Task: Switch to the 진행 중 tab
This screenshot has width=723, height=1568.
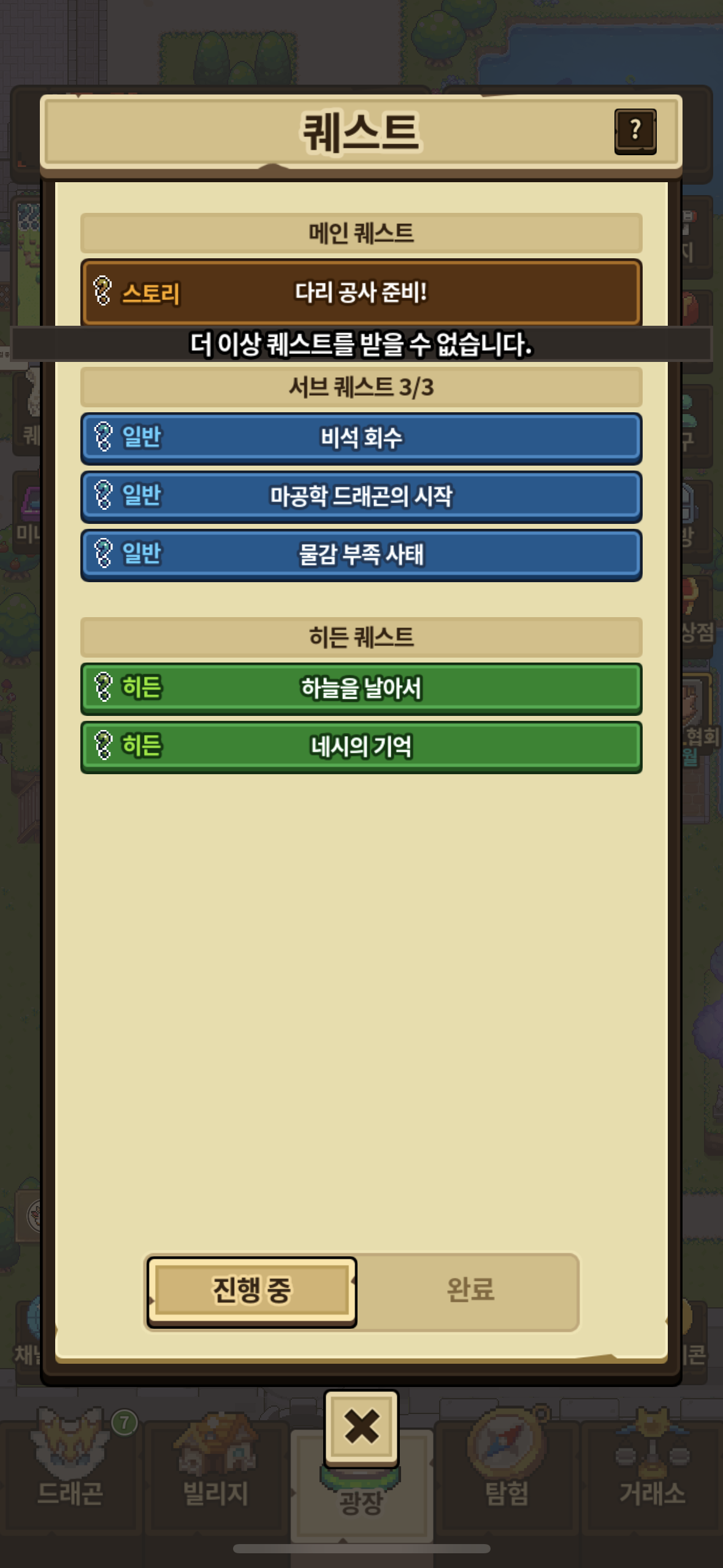Action: pyautogui.click(x=251, y=1291)
